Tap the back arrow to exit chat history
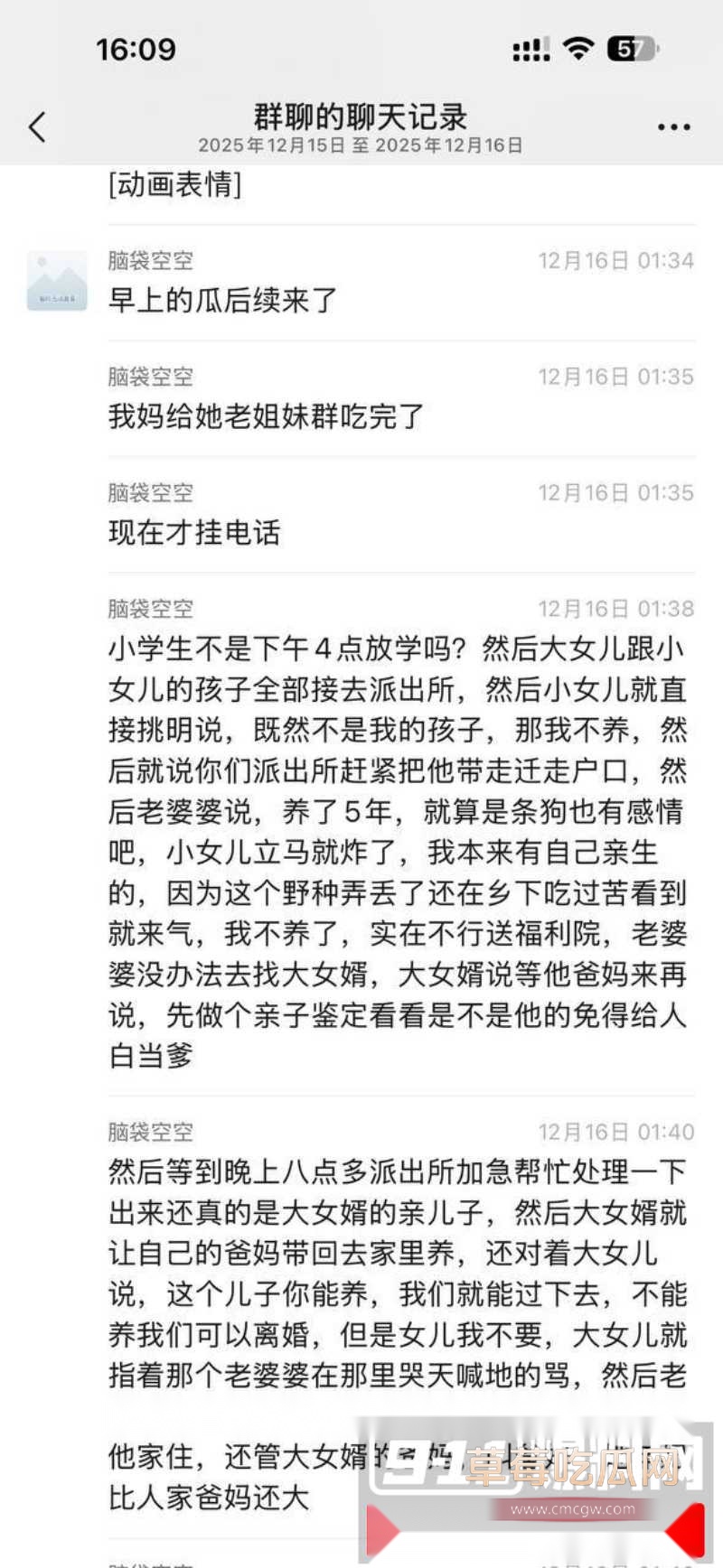The height and width of the screenshot is (1568, 723). pyautogui.click(x=36, y=126)
